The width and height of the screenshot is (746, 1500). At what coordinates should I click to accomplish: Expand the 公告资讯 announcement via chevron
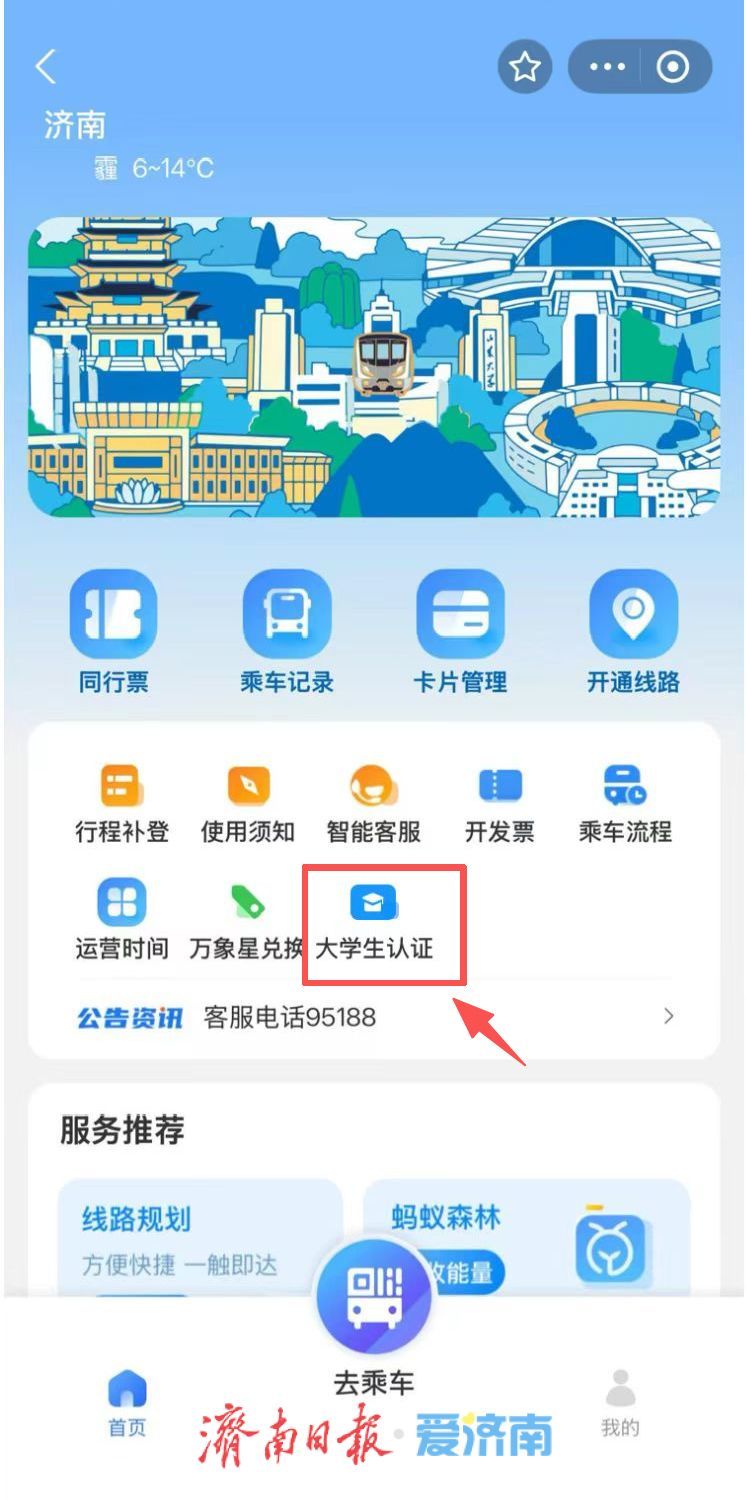pyautogui.click(x=668, y=1017)
